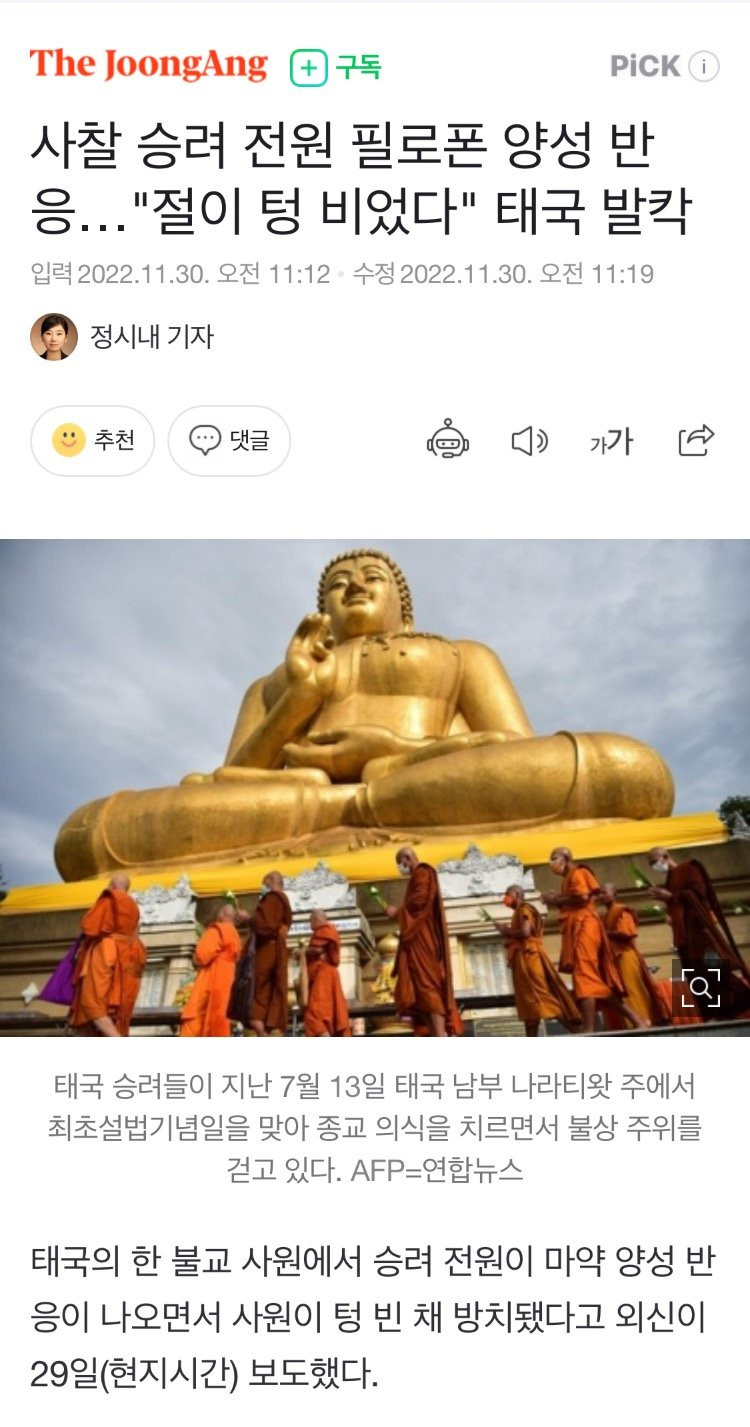Open The JoongAng press home
The height and width of the screenshot is (1427, 750).
click(149, 65)
